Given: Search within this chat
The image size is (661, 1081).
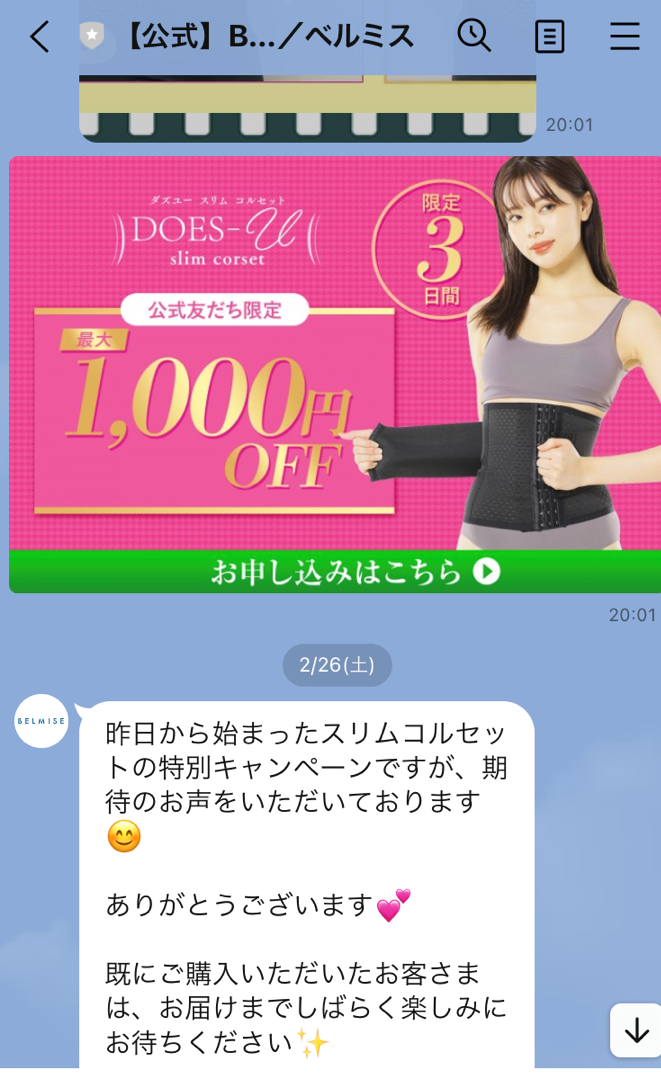Looking at the screenshot, I should coord(474,35).
